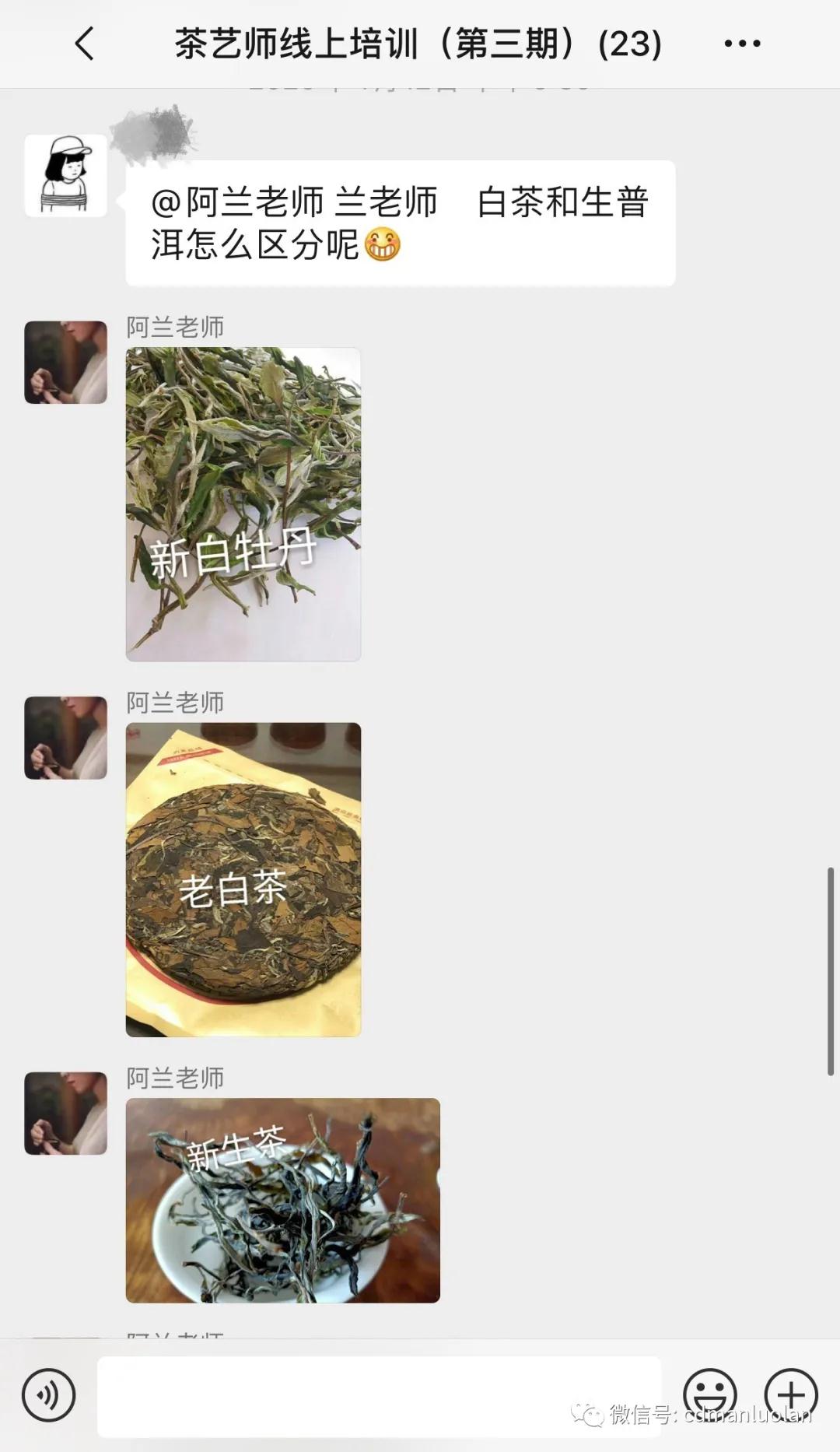Open the 新白牡丹 tea photo
The image size is (840, 1452).
243,504
